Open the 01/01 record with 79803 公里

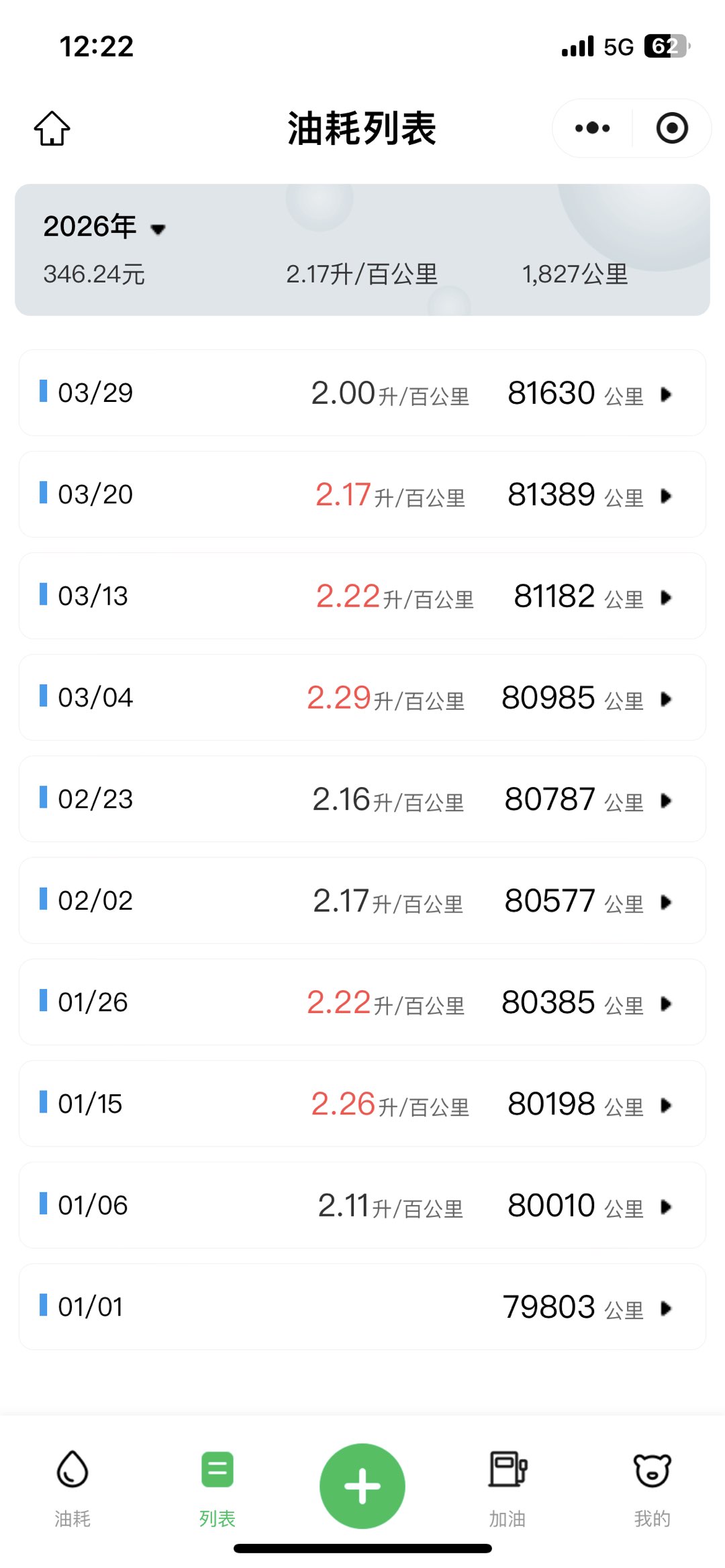[x=362, y=1307]
